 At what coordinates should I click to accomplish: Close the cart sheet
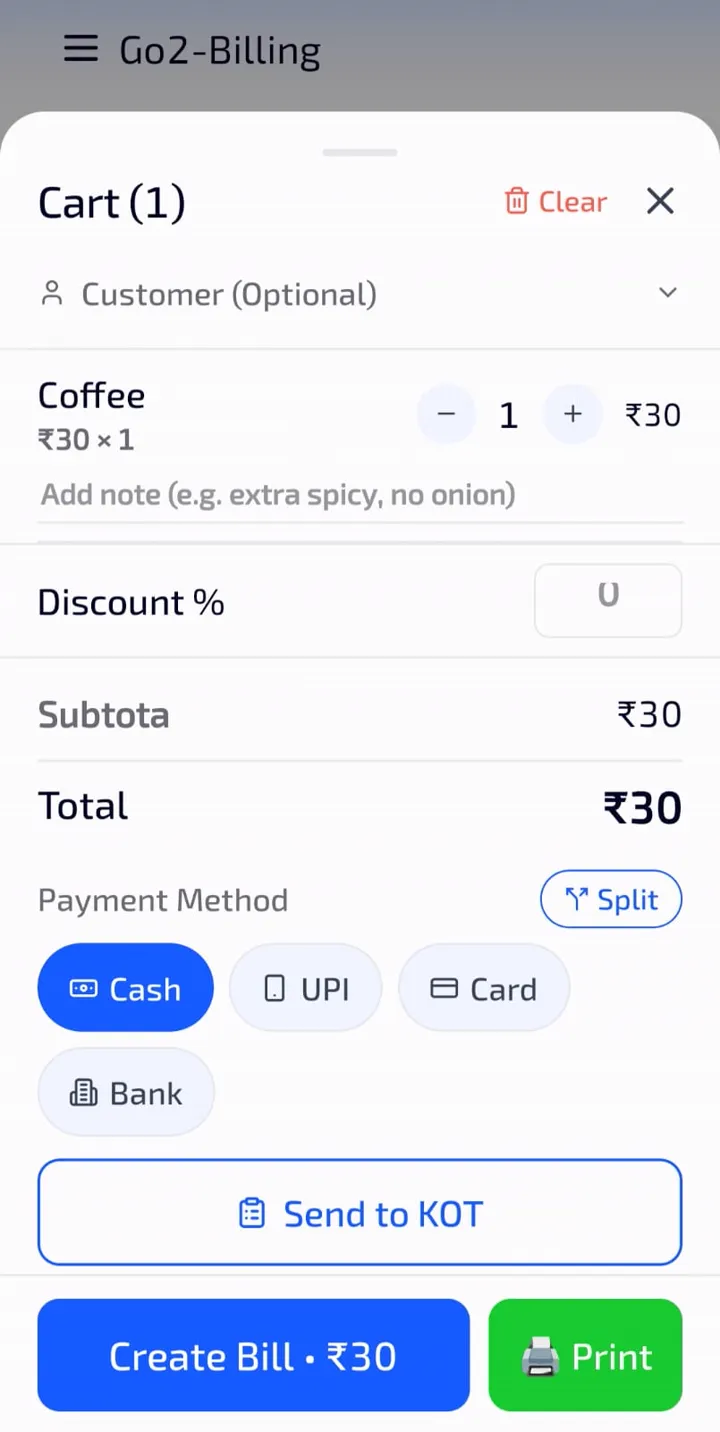pyautogui.click(x=660, y=201)
